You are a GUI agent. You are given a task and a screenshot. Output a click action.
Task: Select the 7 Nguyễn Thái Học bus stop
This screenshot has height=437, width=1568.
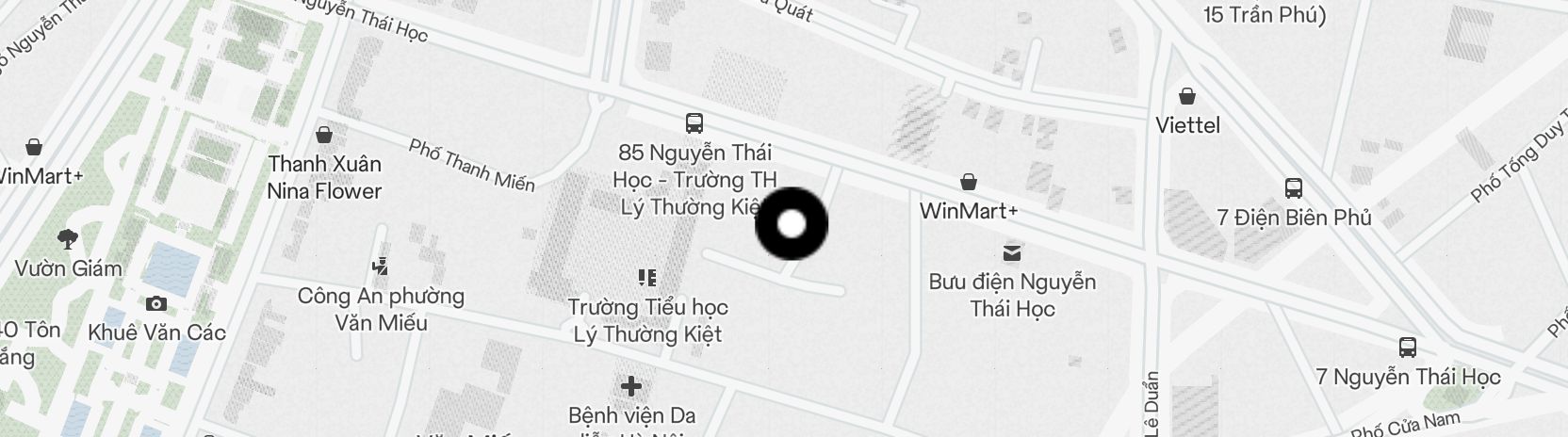pyautogui.click(x=1408, y=348)
